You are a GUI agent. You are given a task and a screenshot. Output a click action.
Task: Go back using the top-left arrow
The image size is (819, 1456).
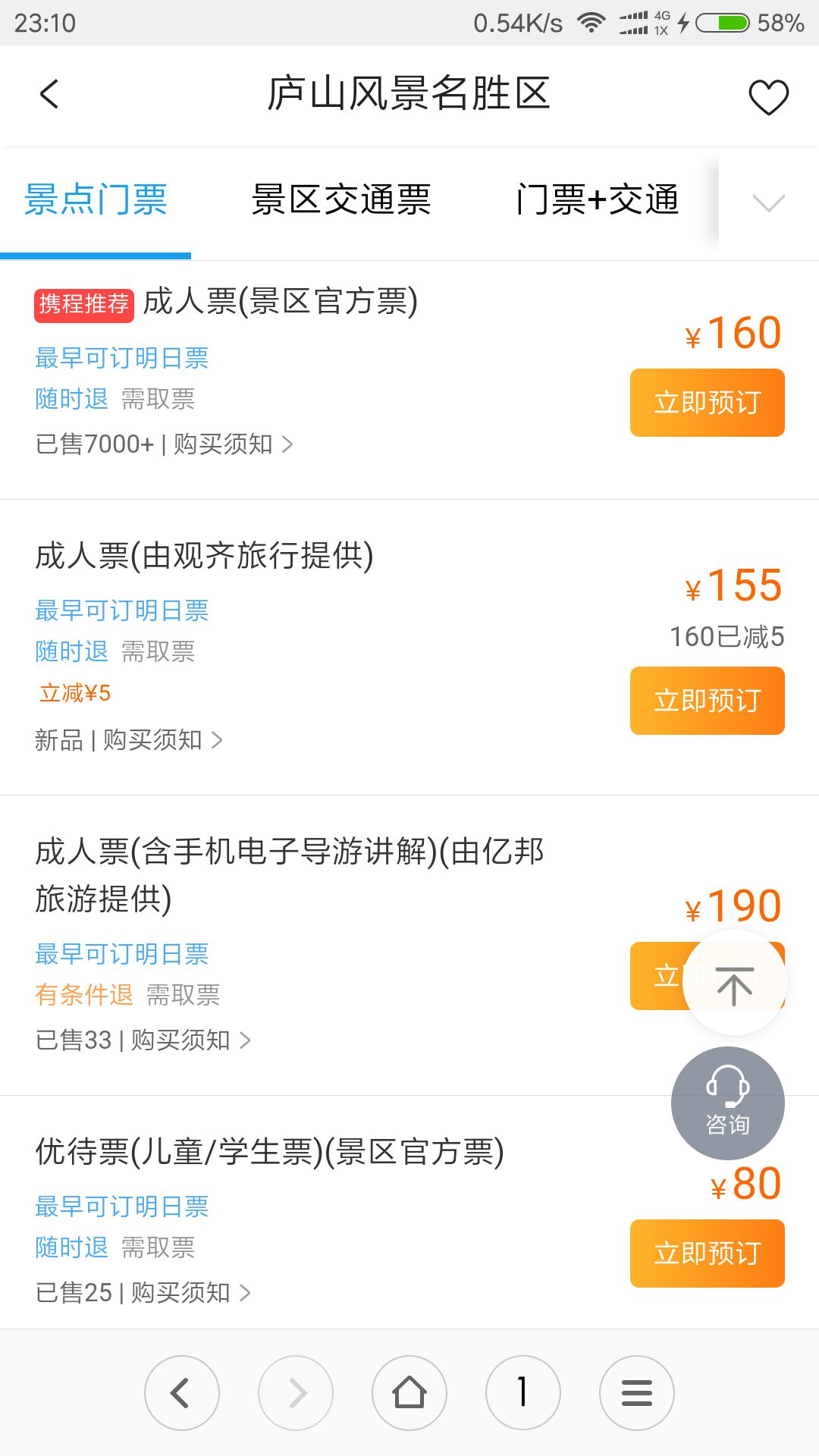point(49,94)
